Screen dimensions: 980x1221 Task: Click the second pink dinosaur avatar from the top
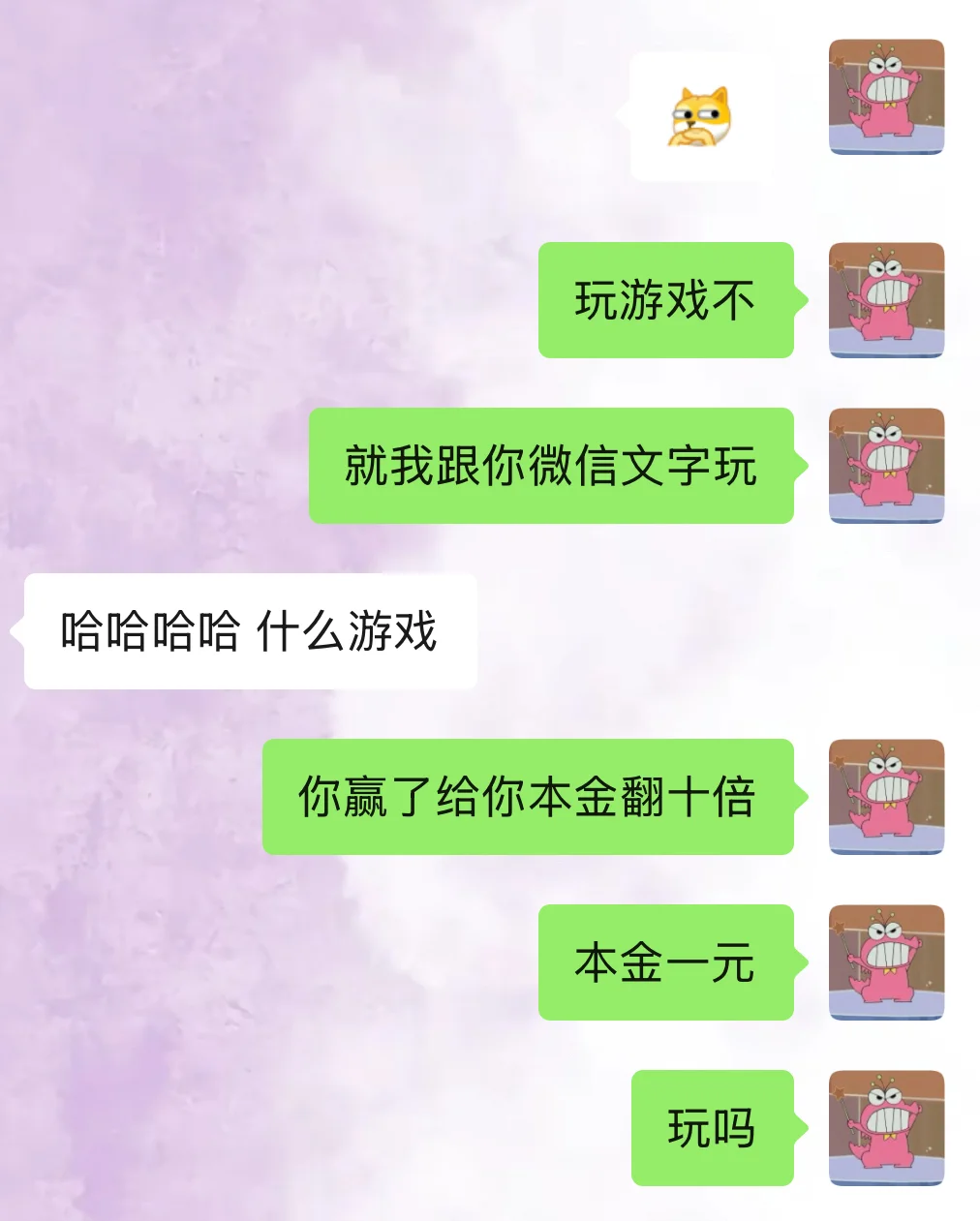(x=886, y=300)
